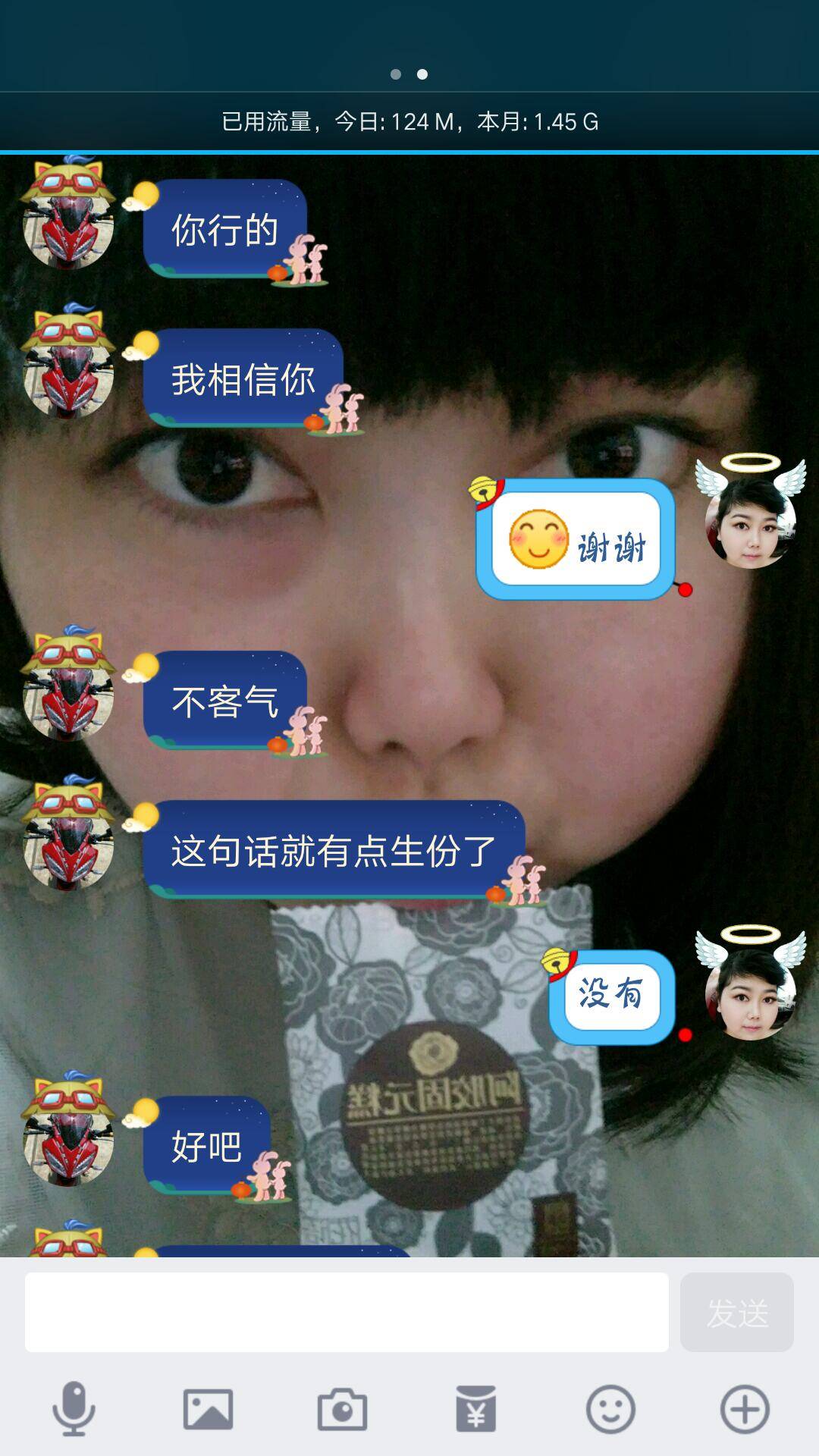Start voice input with the microphone icon
819x1456 pixels.
pos(74,1409)
